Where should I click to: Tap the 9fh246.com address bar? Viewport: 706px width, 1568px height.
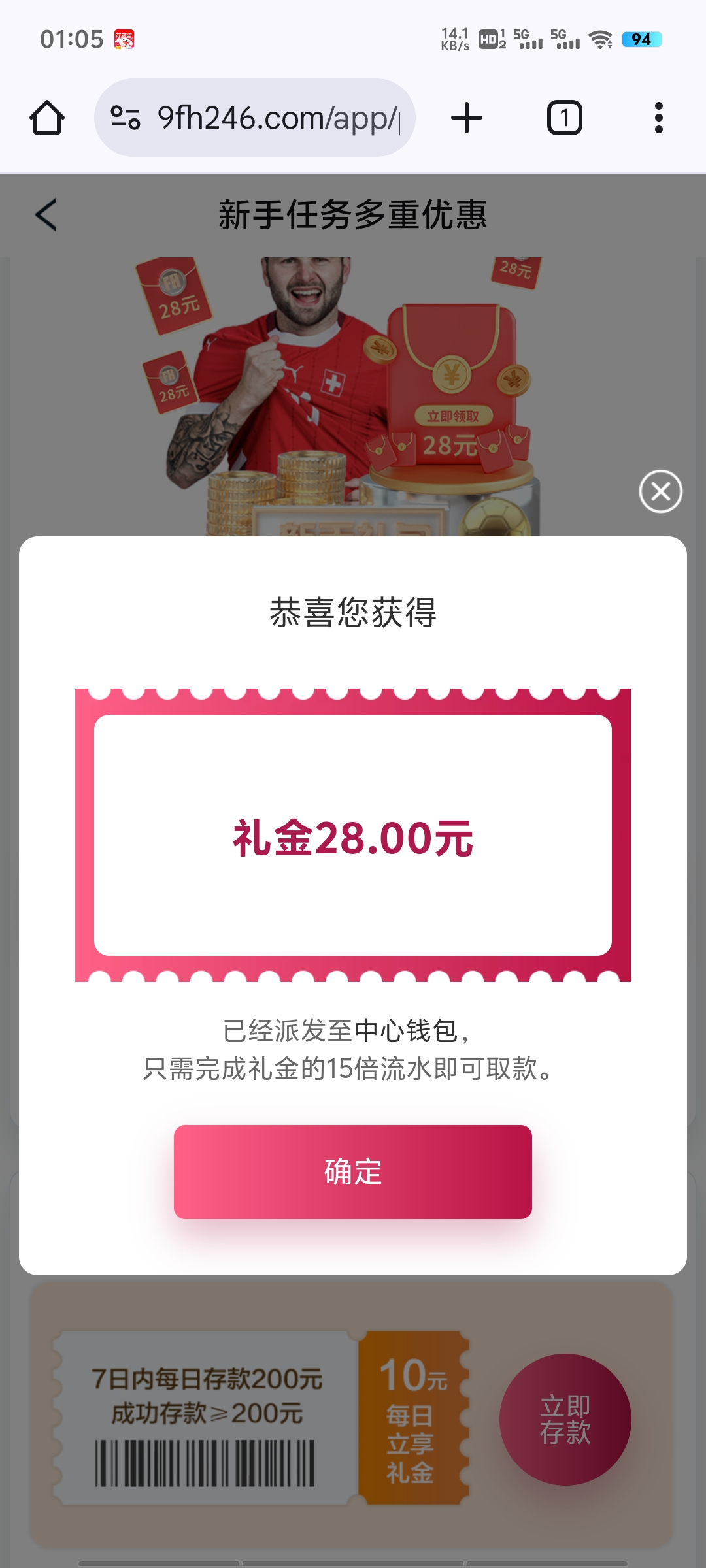(278, 118)
